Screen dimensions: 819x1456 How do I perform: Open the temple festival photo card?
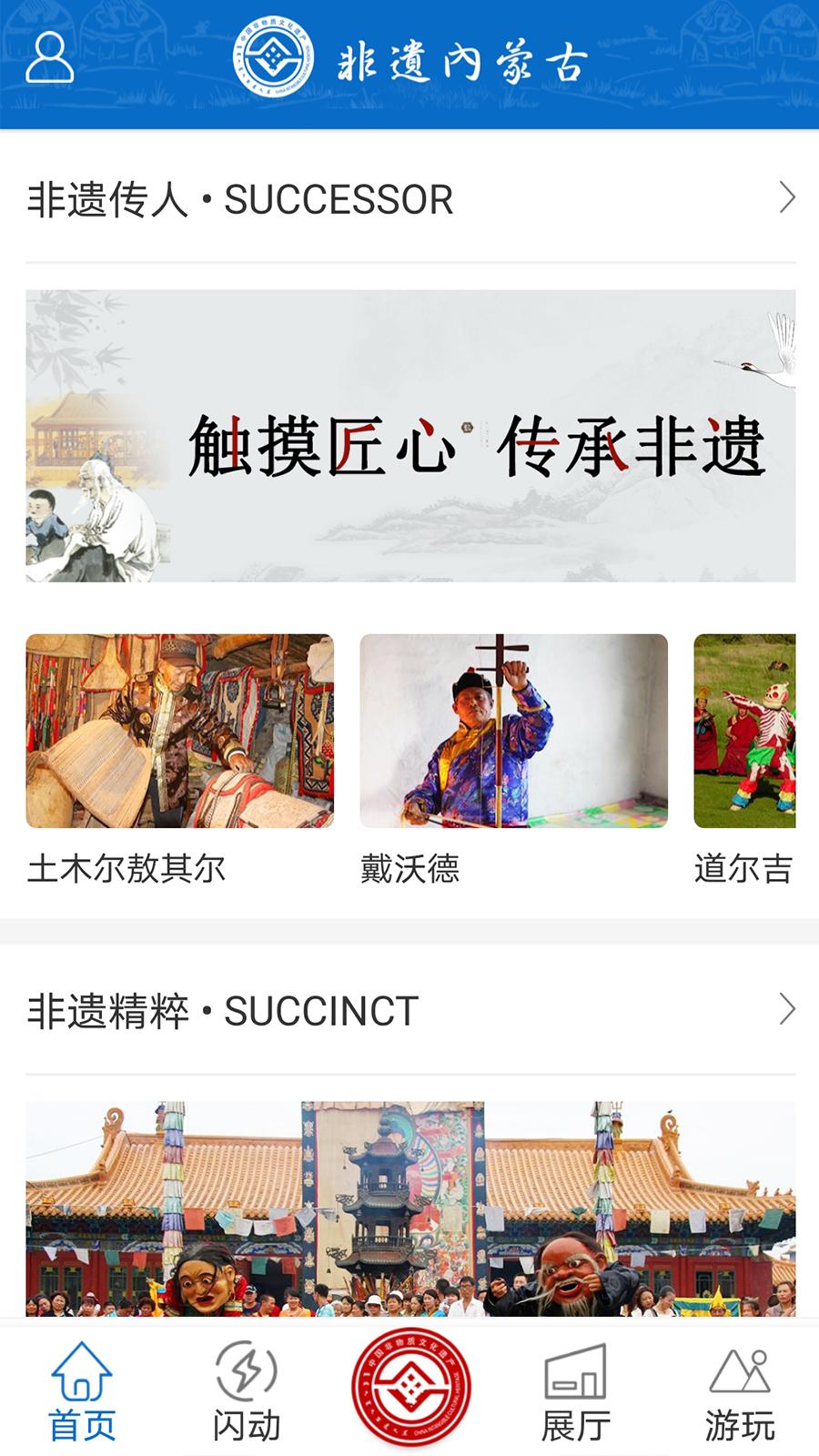410,1208
